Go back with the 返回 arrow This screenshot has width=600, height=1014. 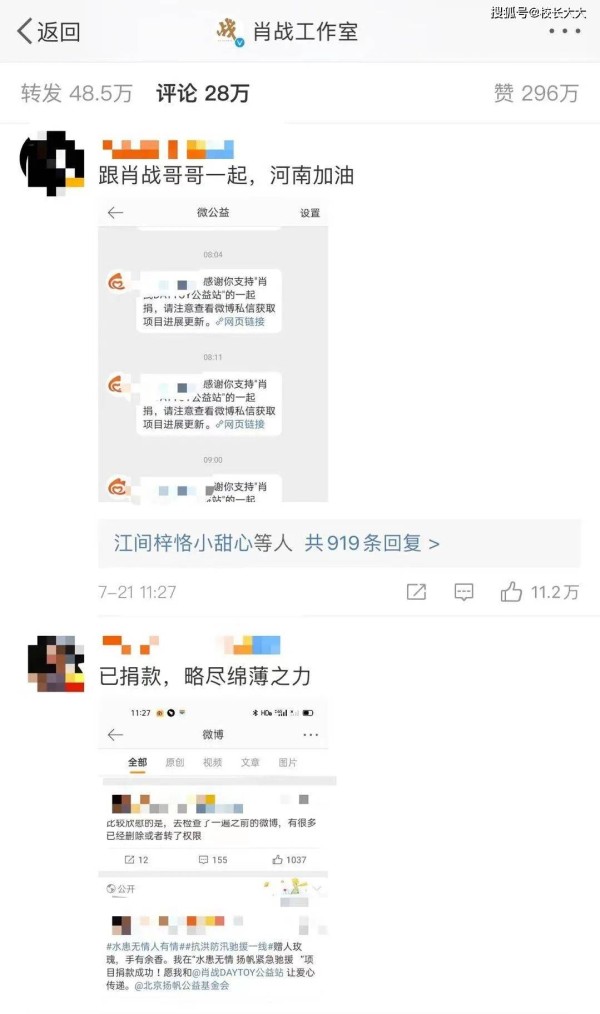(48, 31)
